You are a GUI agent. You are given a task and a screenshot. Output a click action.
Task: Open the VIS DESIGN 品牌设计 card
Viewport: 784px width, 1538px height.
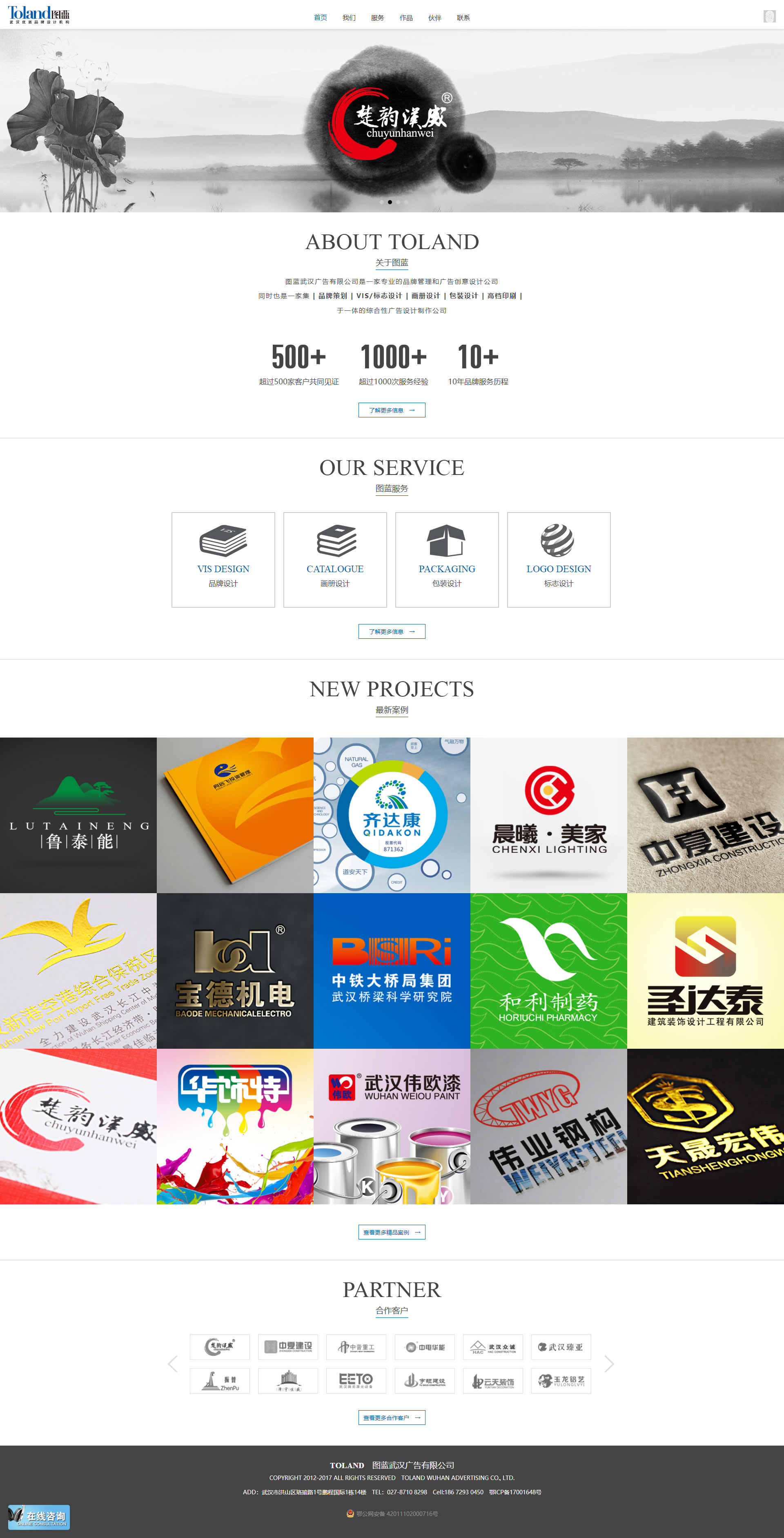(x=223, y=559)
